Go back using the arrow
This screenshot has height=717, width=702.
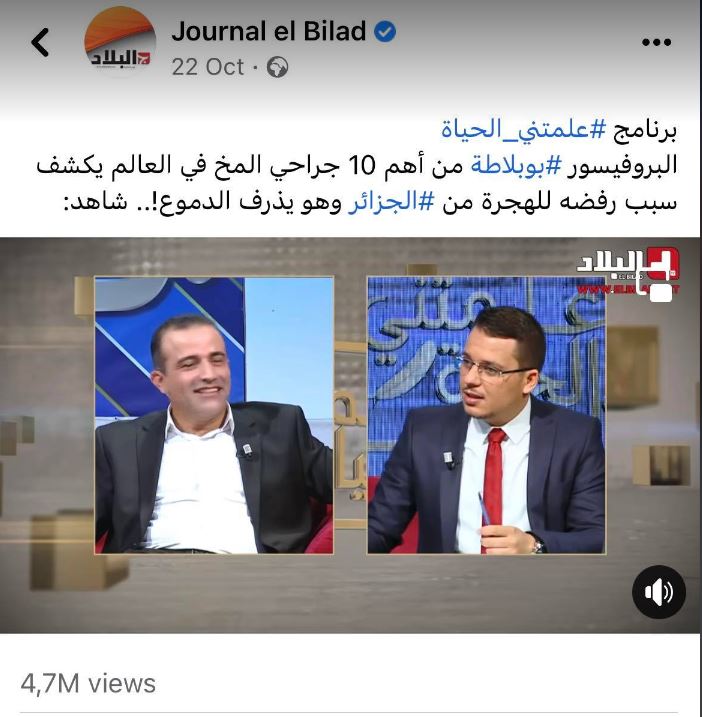click(40, 43)
